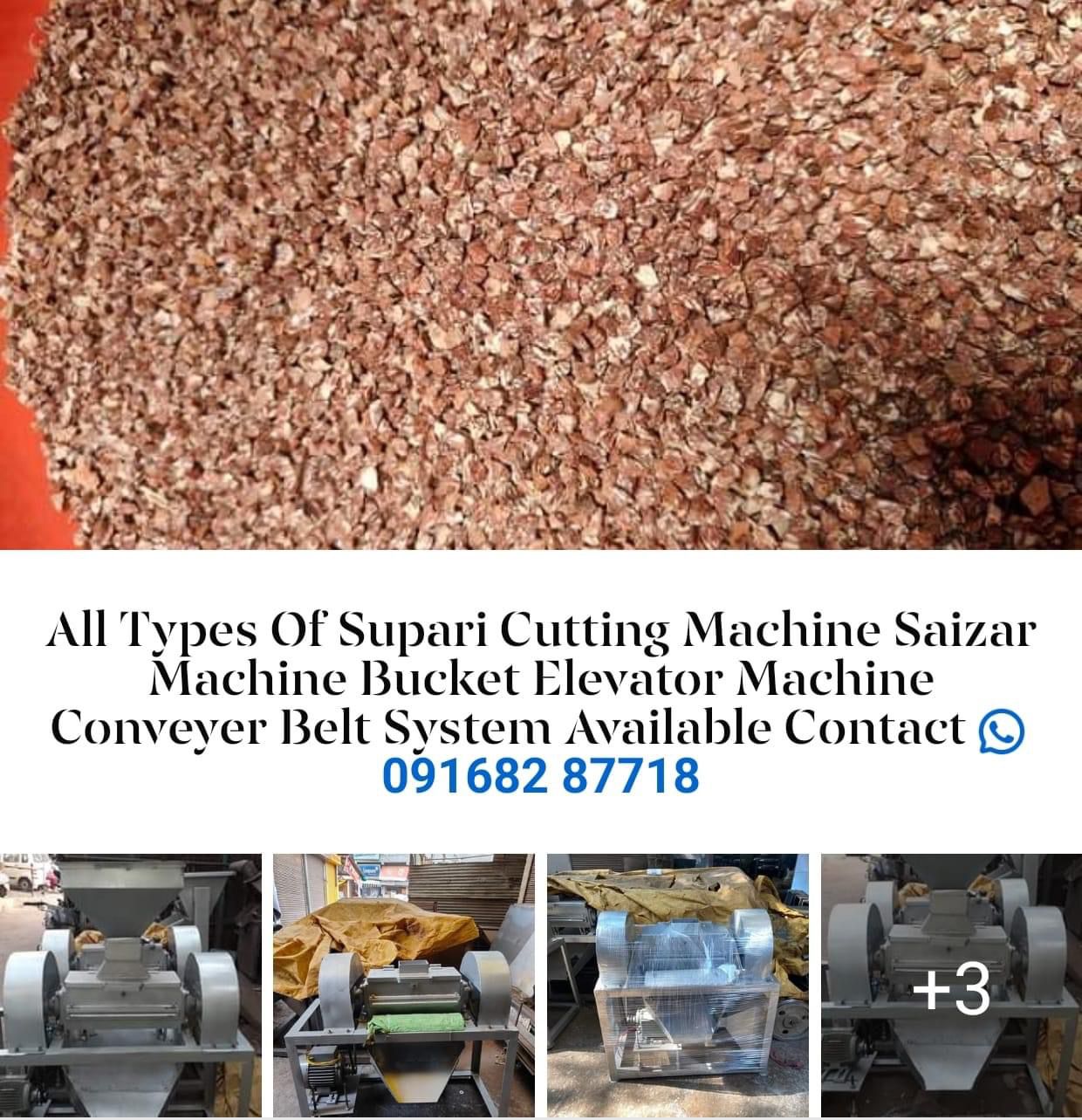The width and height of the screenshot is (1082, 1120).
Task: View the machine photo with green sack
Action: tap(404, 986)
